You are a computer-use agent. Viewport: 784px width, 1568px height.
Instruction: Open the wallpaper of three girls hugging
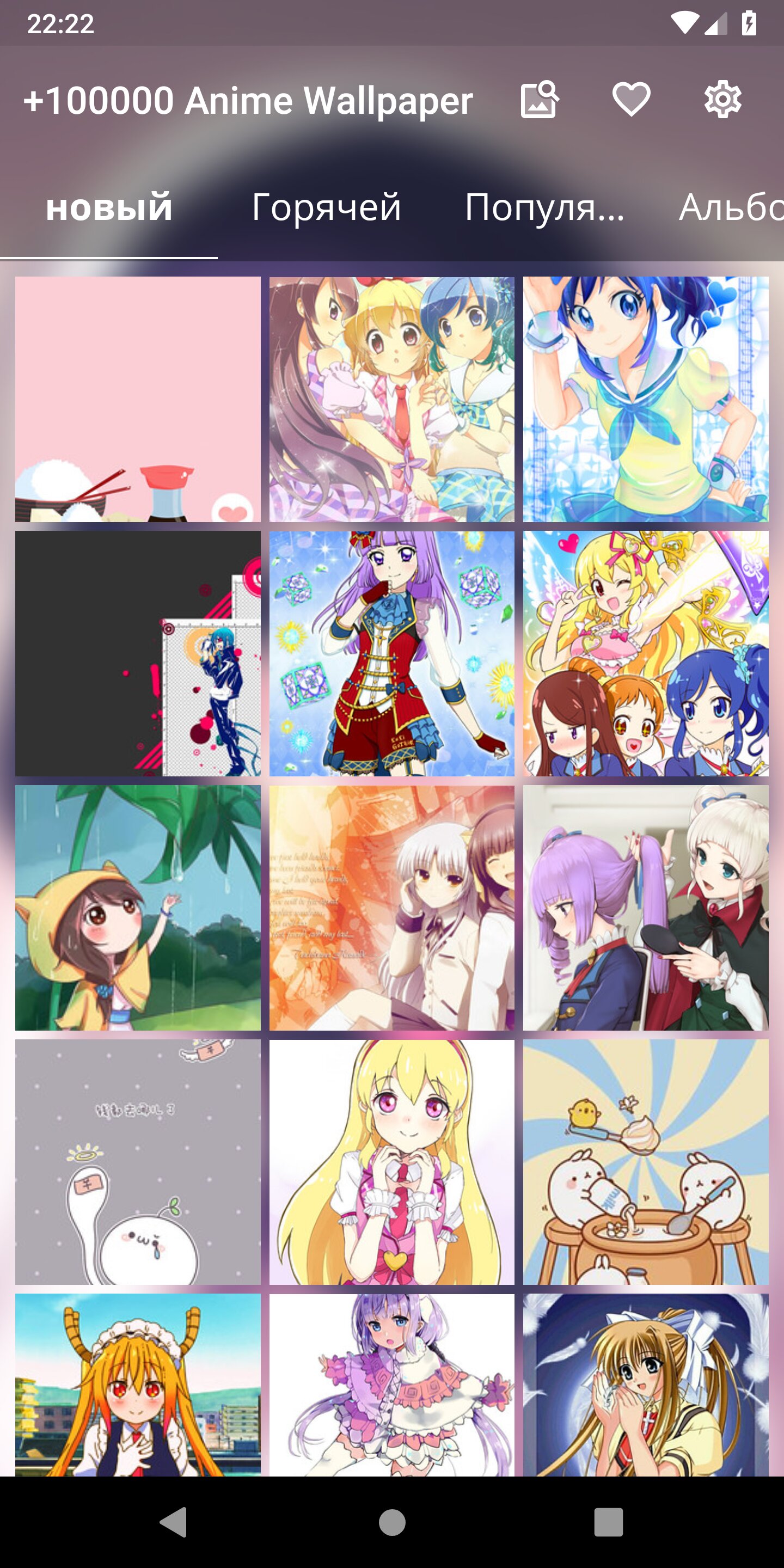391,399
